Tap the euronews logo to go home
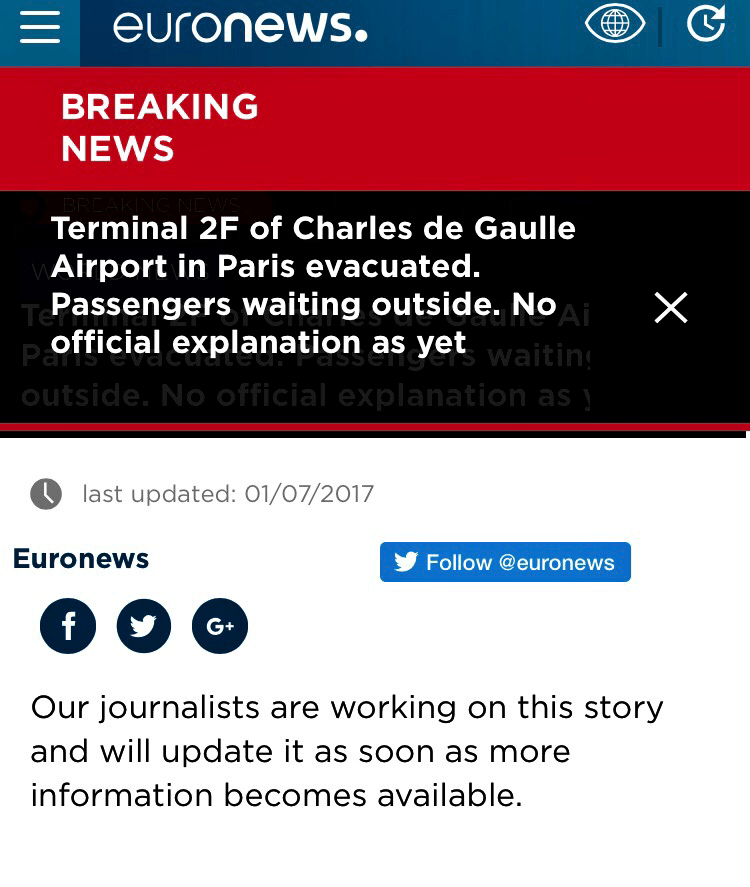The width and height of the screenshot is (750, 887). pyautogui.click(x=240, y=27)
